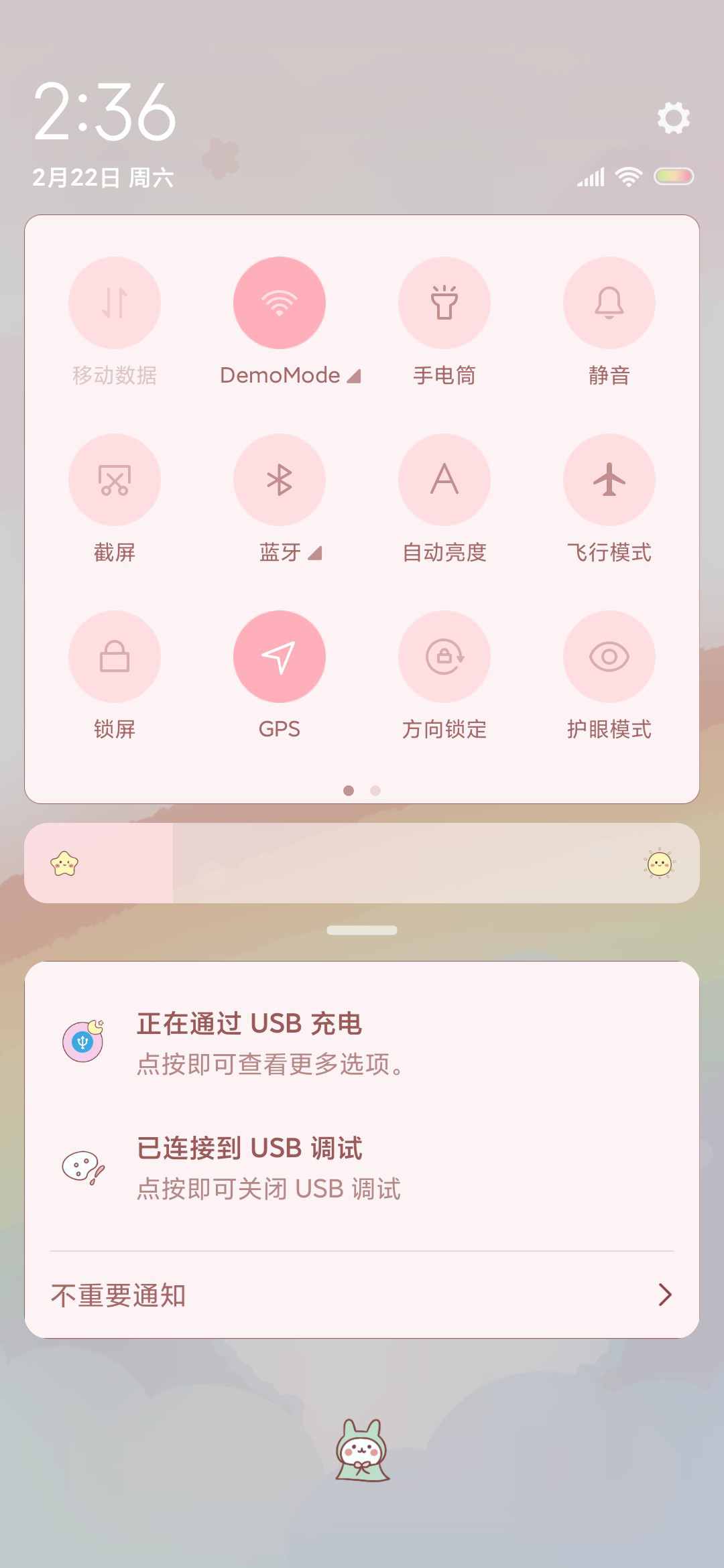This screenshot has height=1568, width=724.
Task: Expand 不重要通知 unimportant notifications
Action: 362,1295
